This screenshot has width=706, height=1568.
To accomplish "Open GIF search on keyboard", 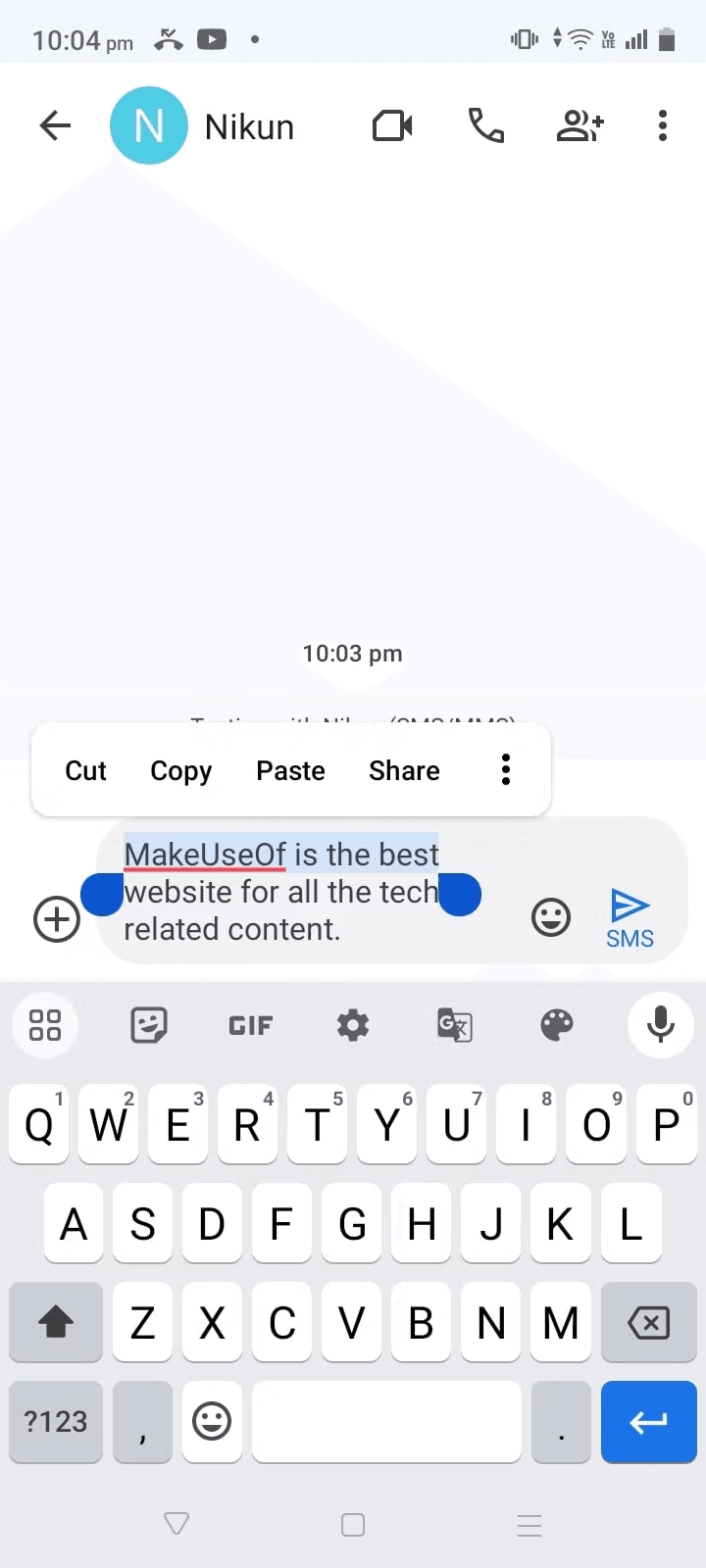I will click(251, 1025).
